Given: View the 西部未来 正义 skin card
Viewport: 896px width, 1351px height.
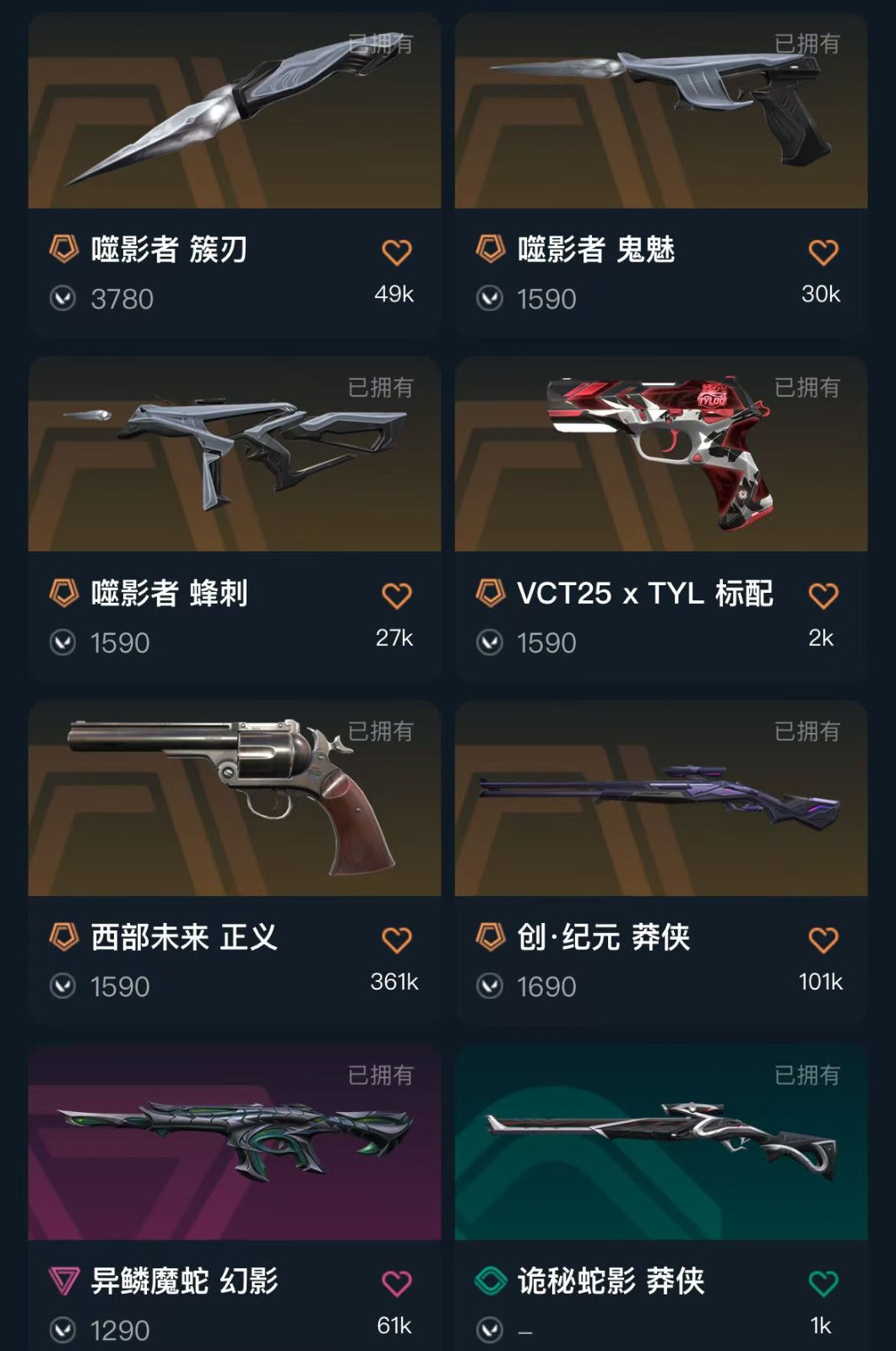Looking at the screenshot, I should [234, 802].
